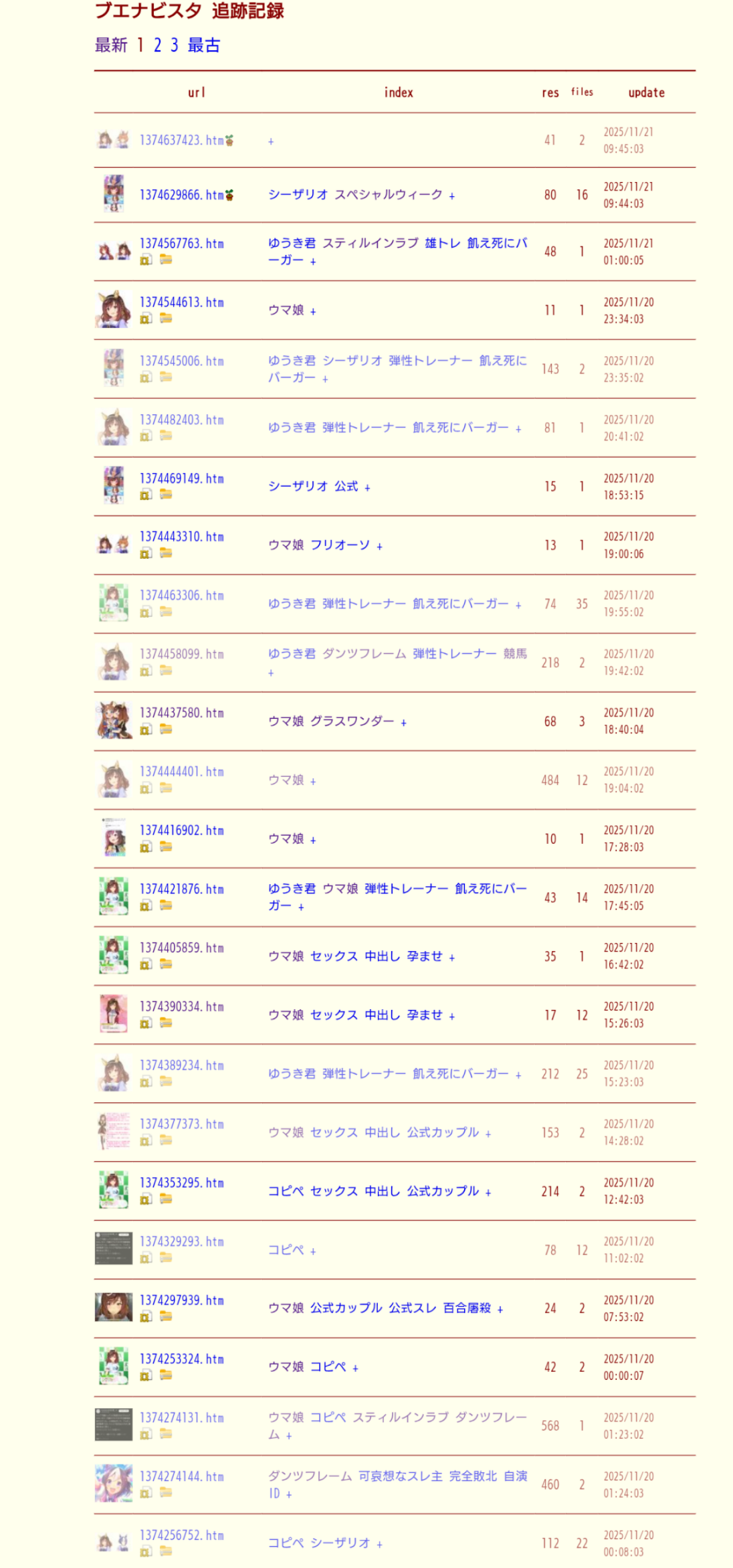733x1568 pixels.
Task: Tap the thumbnail beside 1374437580.htm
Action: click(x=114, y=721)
